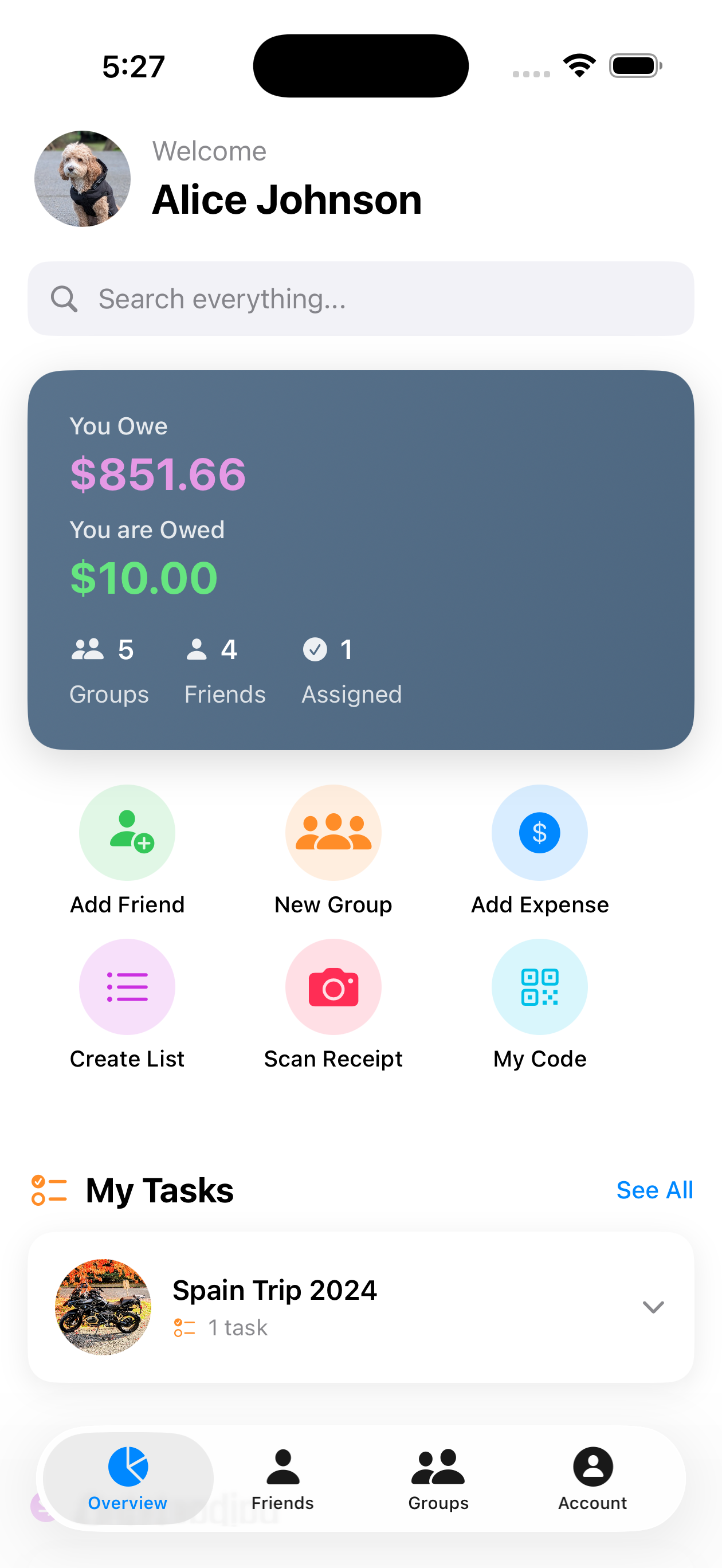Viewport: 722px width, 1568px height.
Task: Click the Search everything field
Action: click(x=360, y=299)
